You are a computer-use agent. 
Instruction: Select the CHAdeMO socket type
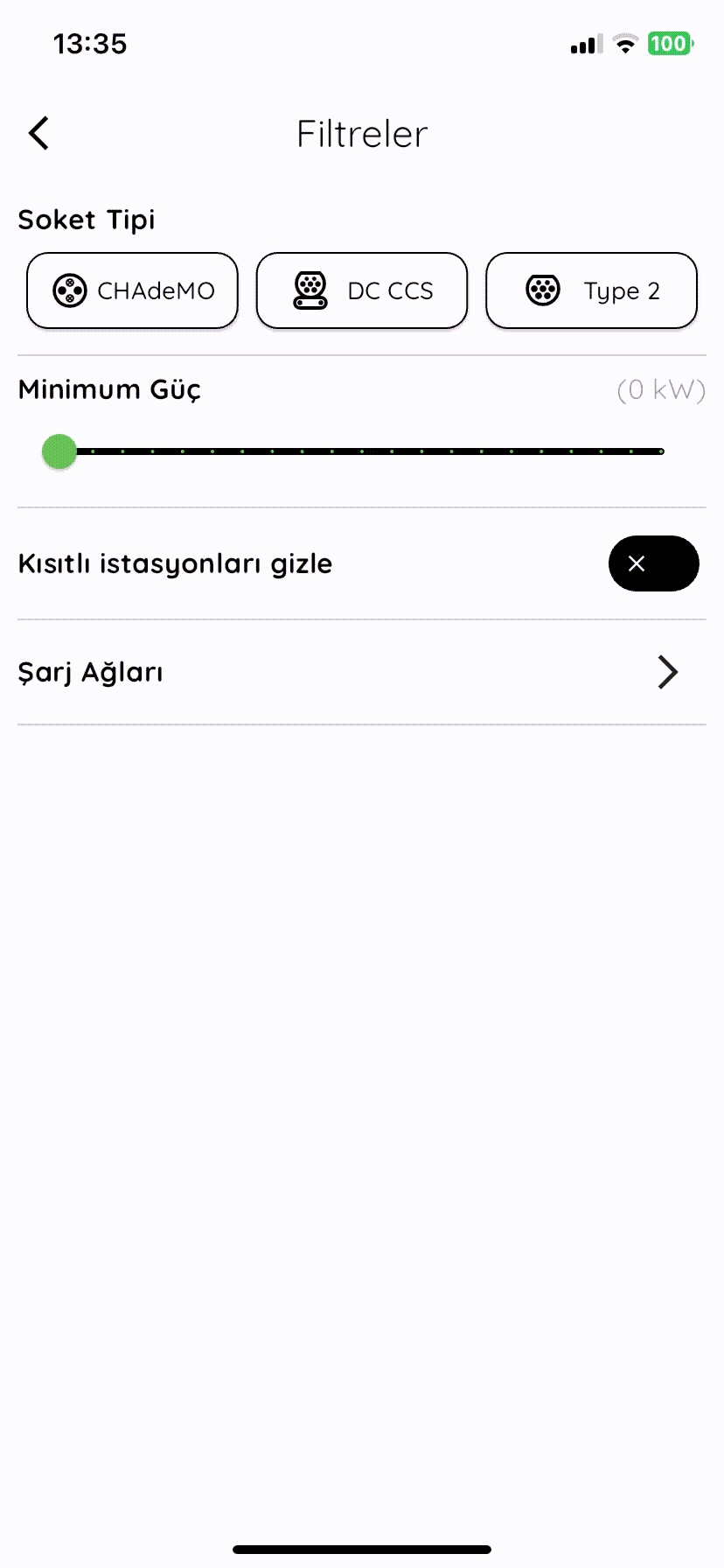[133, 291]
